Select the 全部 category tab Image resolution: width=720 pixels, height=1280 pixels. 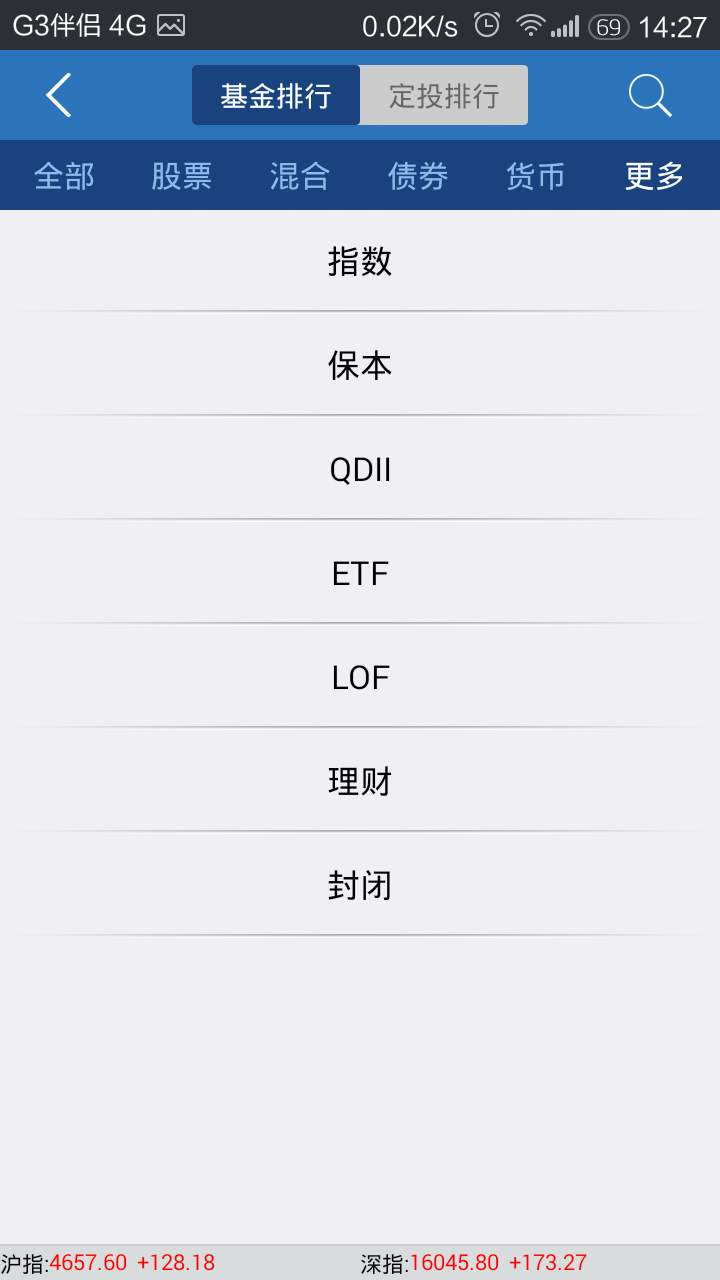coord(64,176)
